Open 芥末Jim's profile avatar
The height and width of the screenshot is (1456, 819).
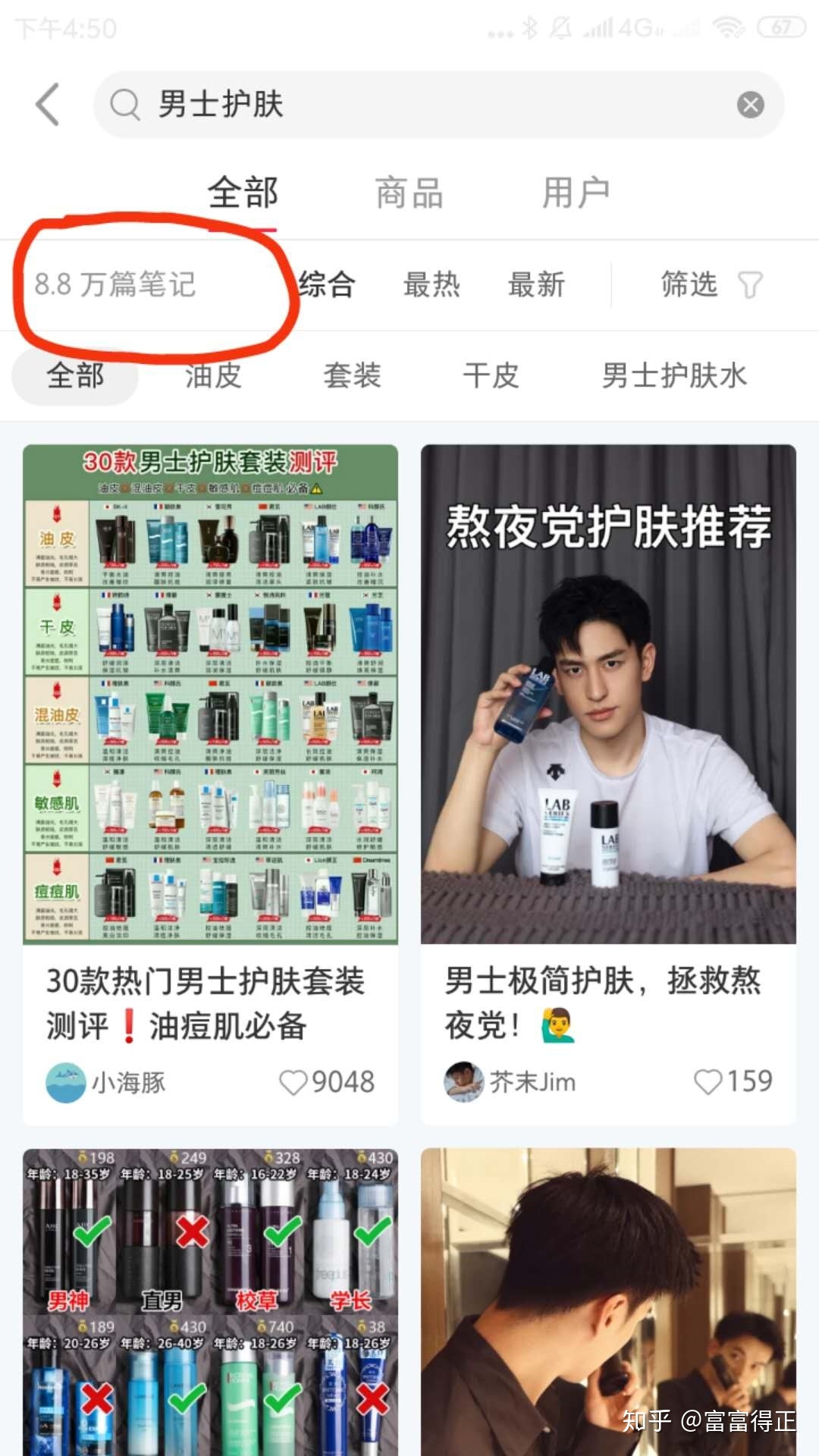coord(463,1082)
